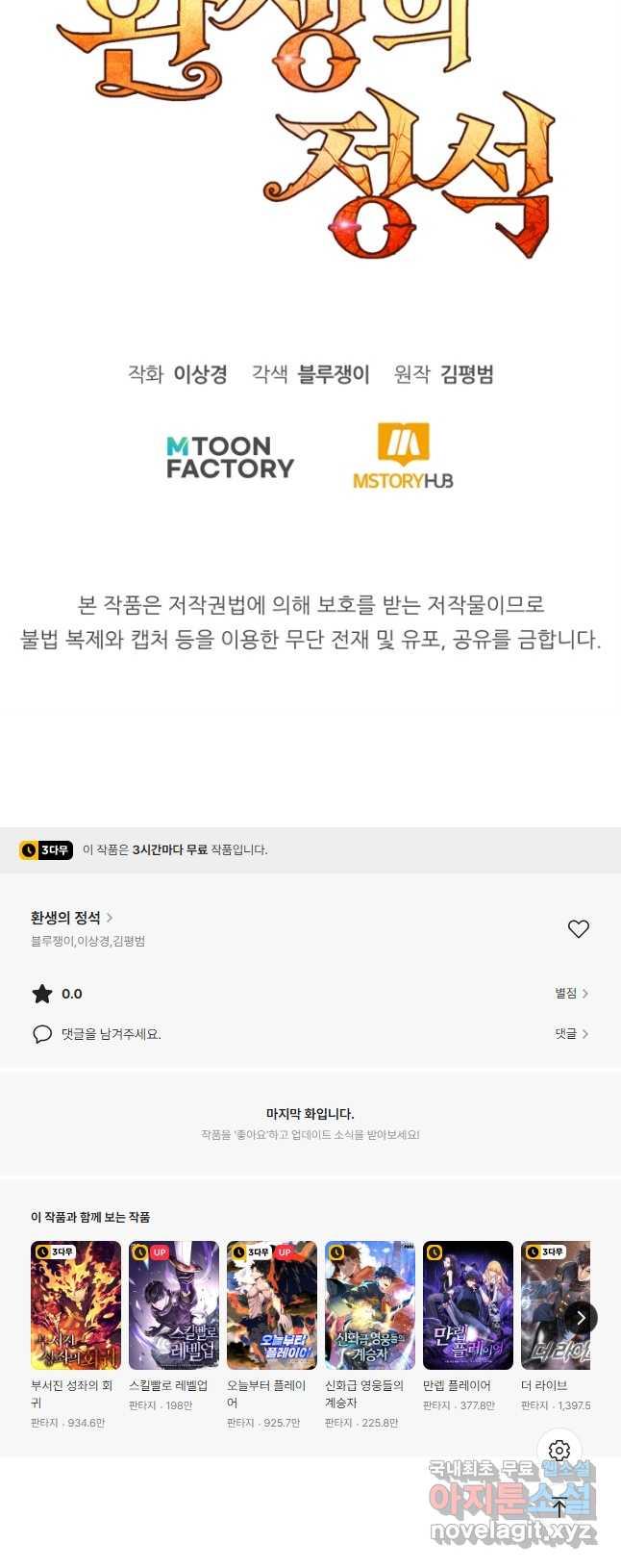
Task: Open 오늘부터 플레이어 webtoon
Action: point(272,1305)
